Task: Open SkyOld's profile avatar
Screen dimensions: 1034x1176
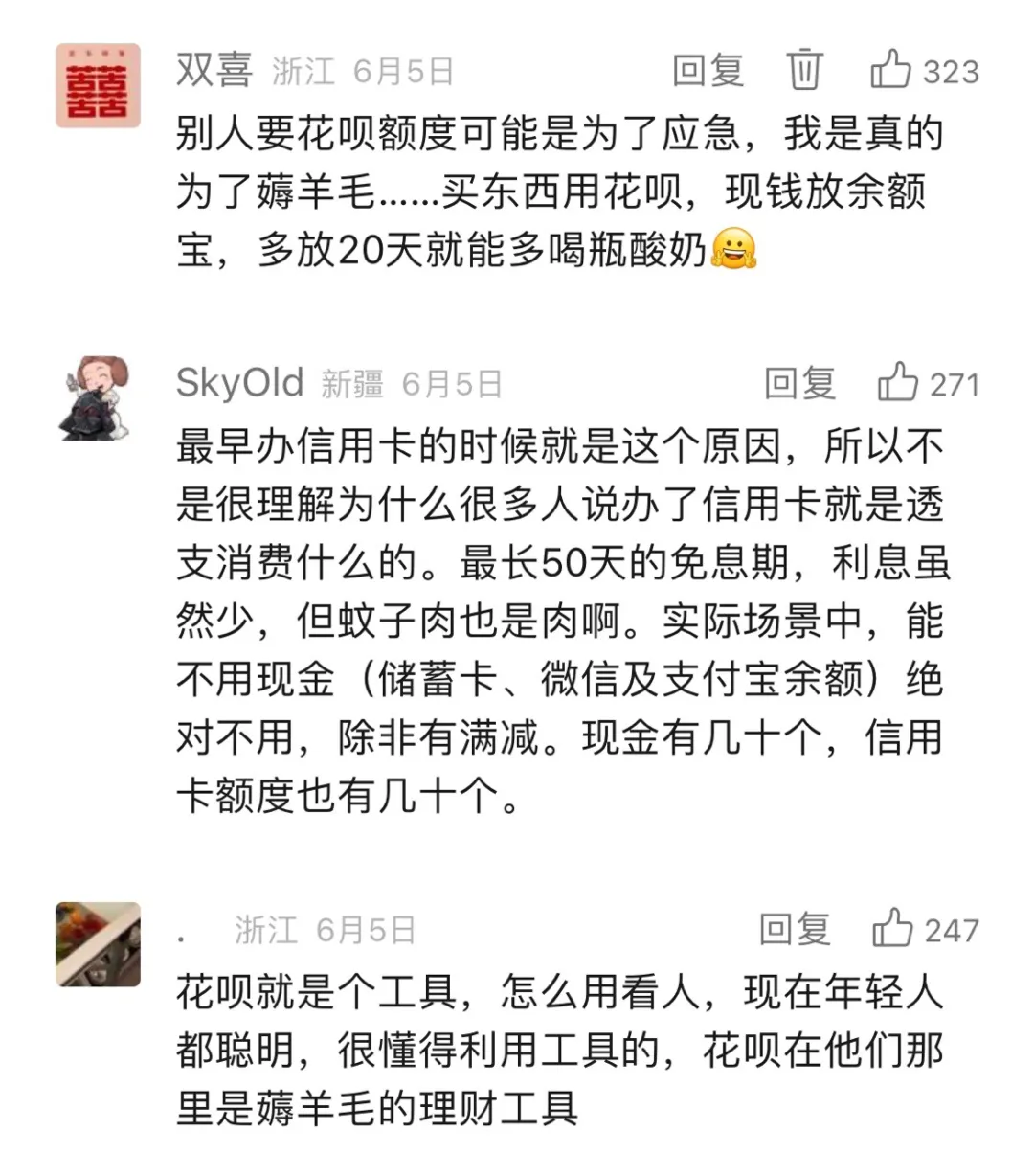Action: pos(98,398)
